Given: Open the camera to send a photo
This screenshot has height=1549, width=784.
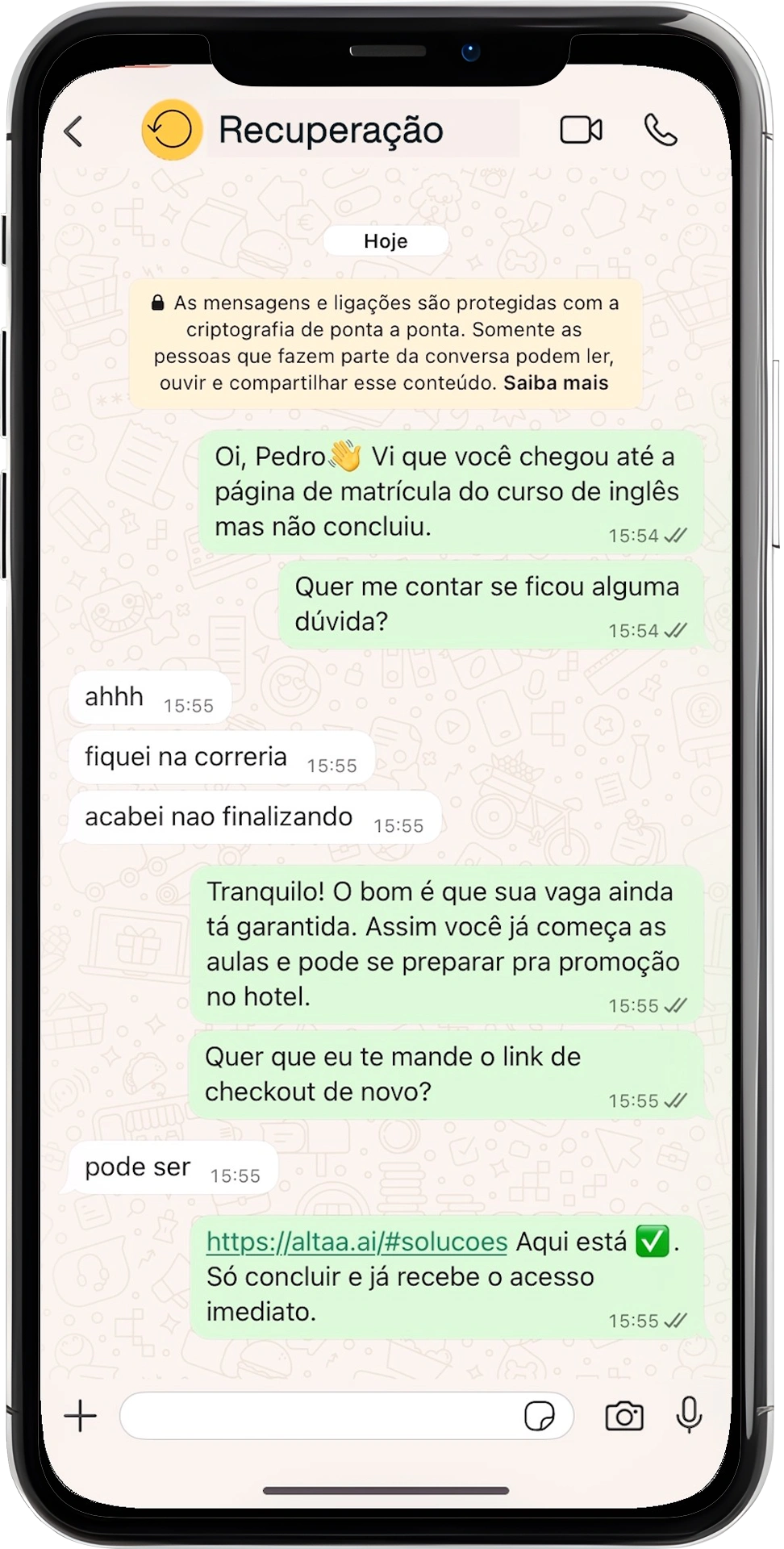Looking at the screenshot, I should pyautogui.click(x=624, y=1416).
